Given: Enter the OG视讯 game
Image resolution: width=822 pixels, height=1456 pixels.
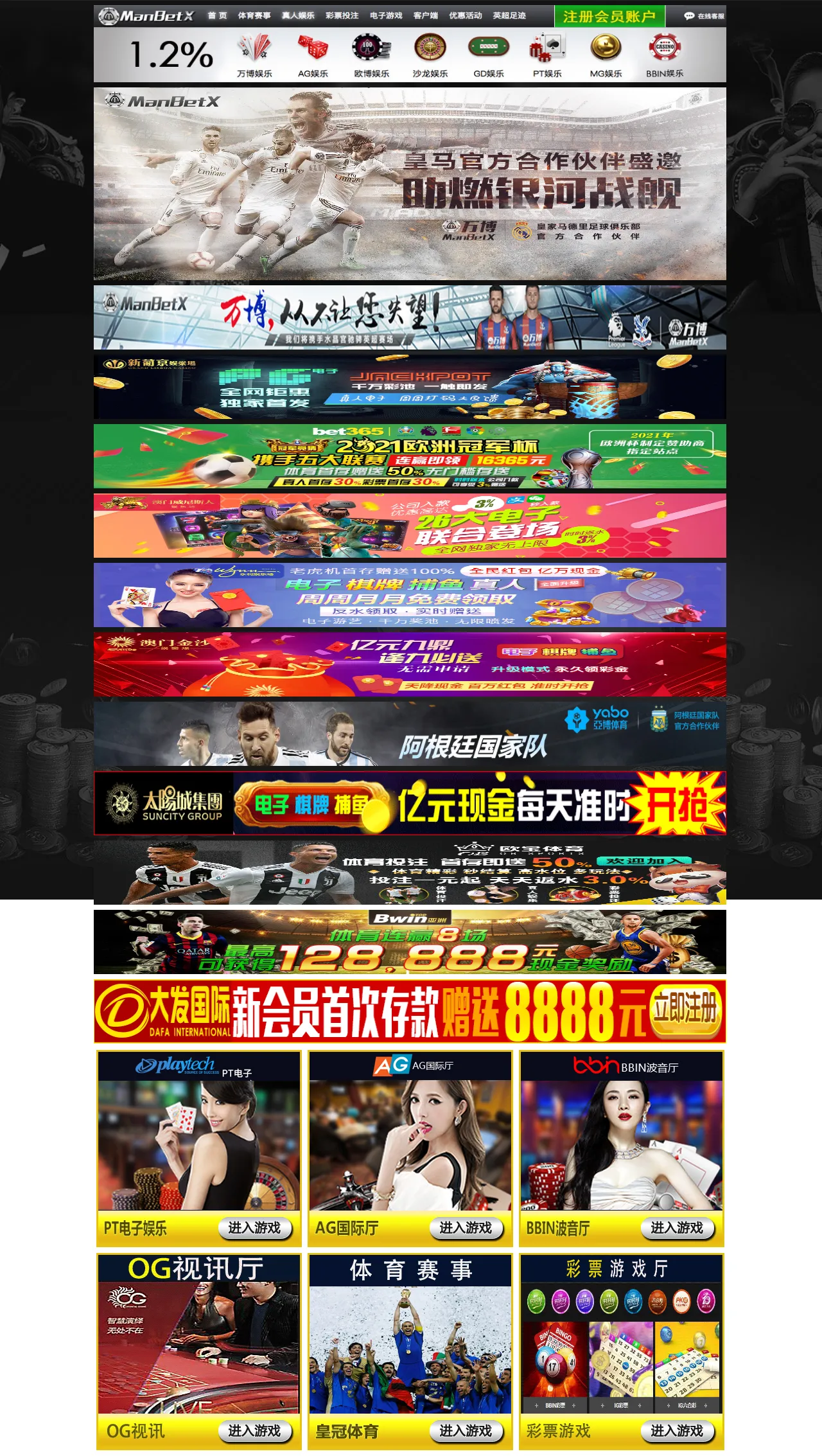Looking at the screenshot, I should 254,1431.
